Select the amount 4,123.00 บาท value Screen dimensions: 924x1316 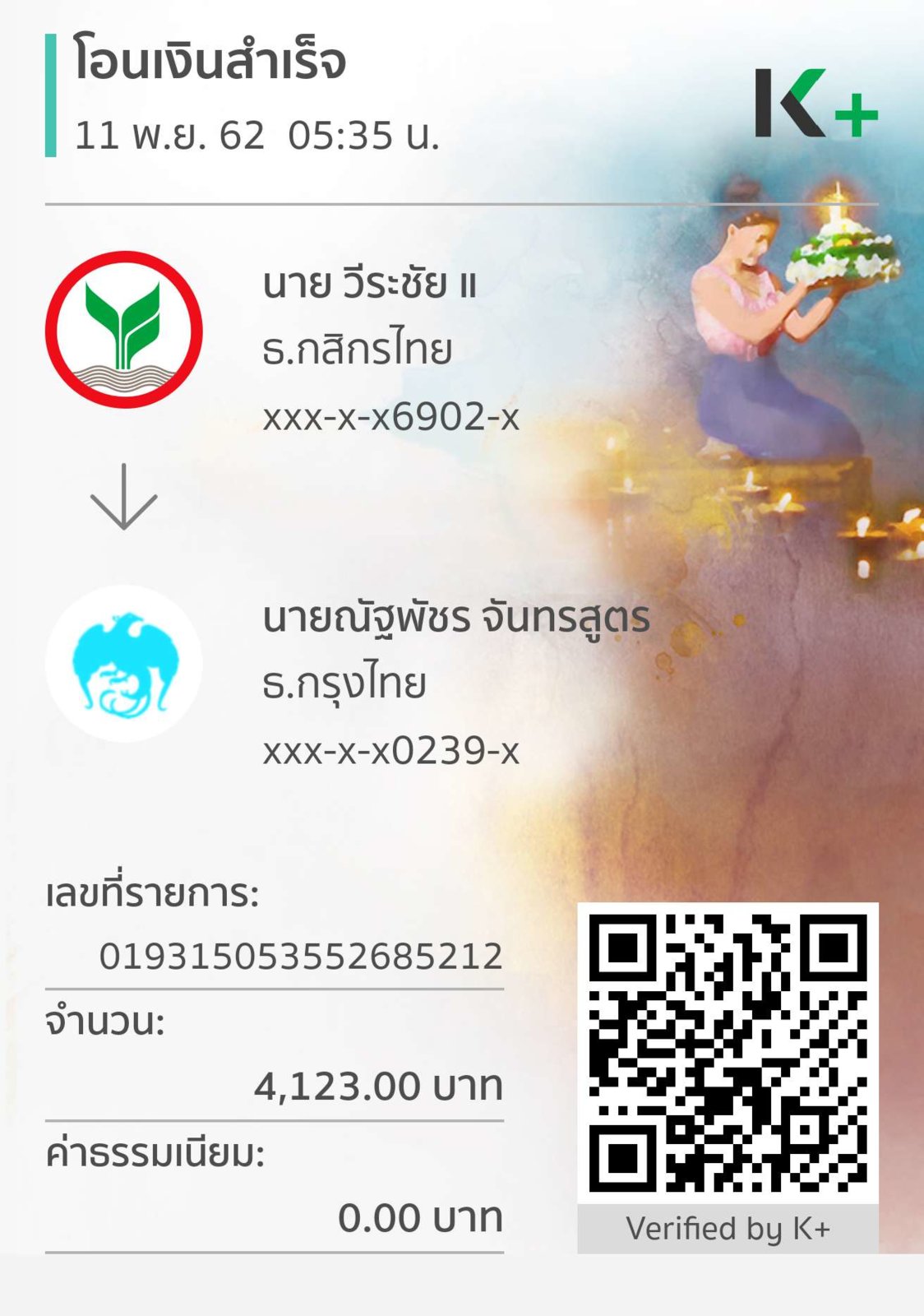click(x=378, y=1086)
